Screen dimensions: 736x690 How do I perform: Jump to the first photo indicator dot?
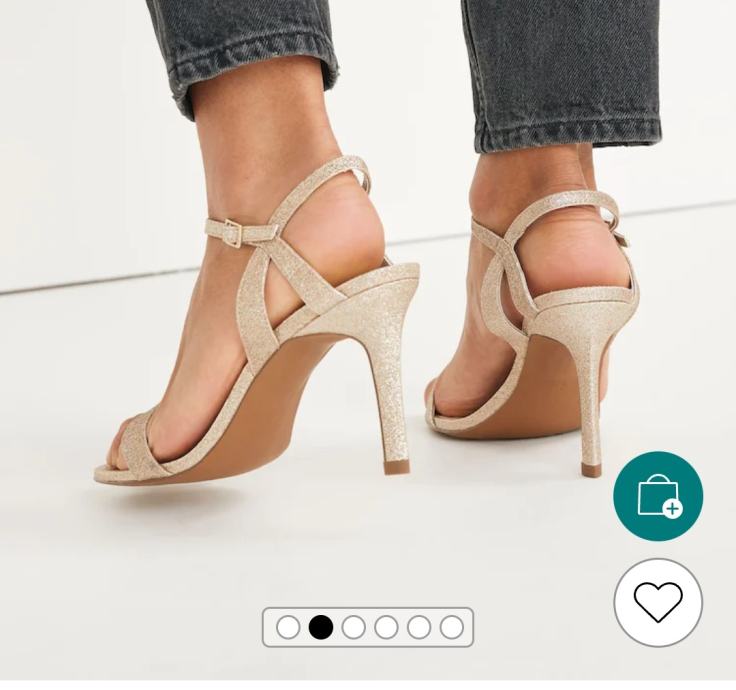pos(288,627)
